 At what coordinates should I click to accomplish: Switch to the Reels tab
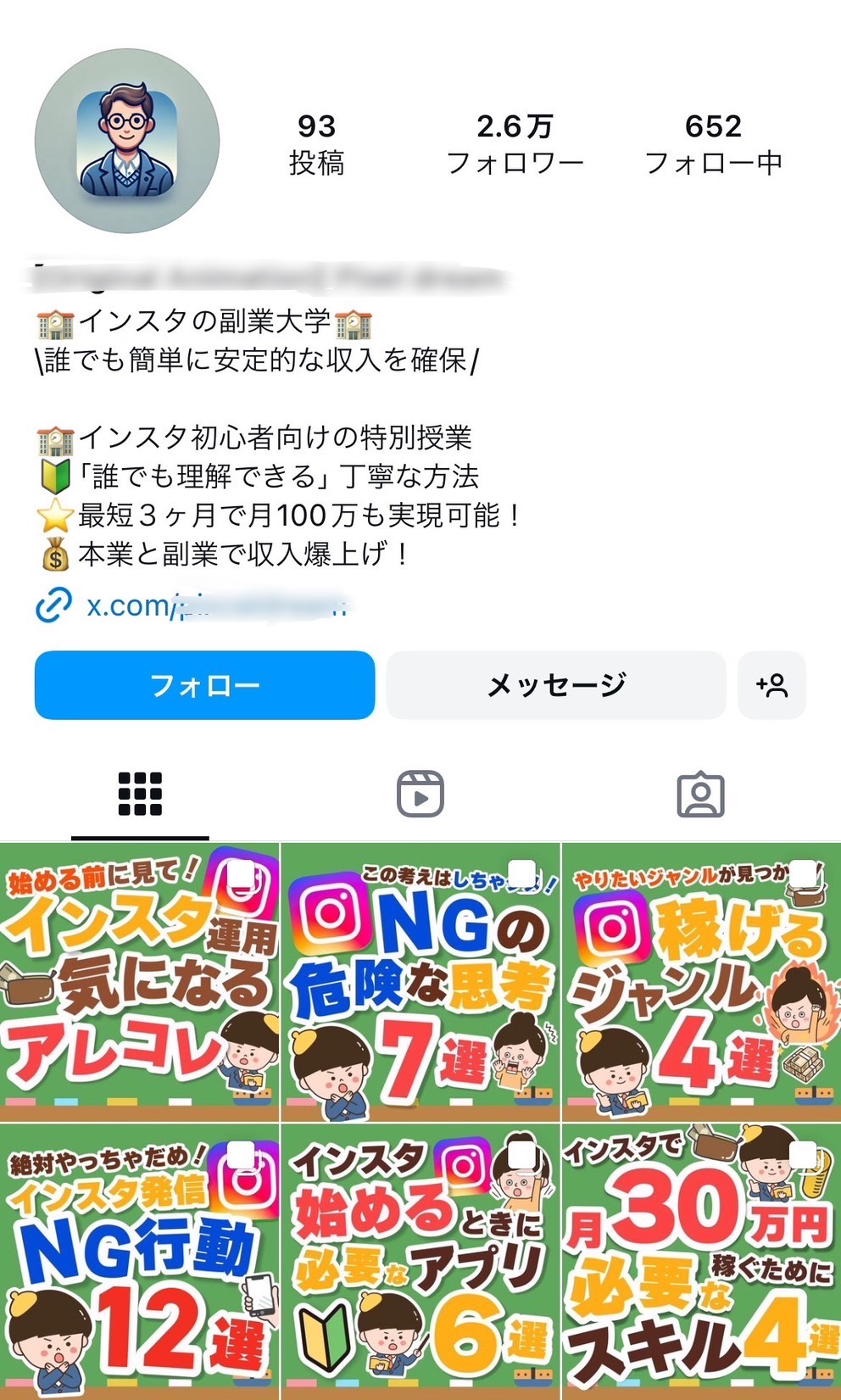[420, 795]
